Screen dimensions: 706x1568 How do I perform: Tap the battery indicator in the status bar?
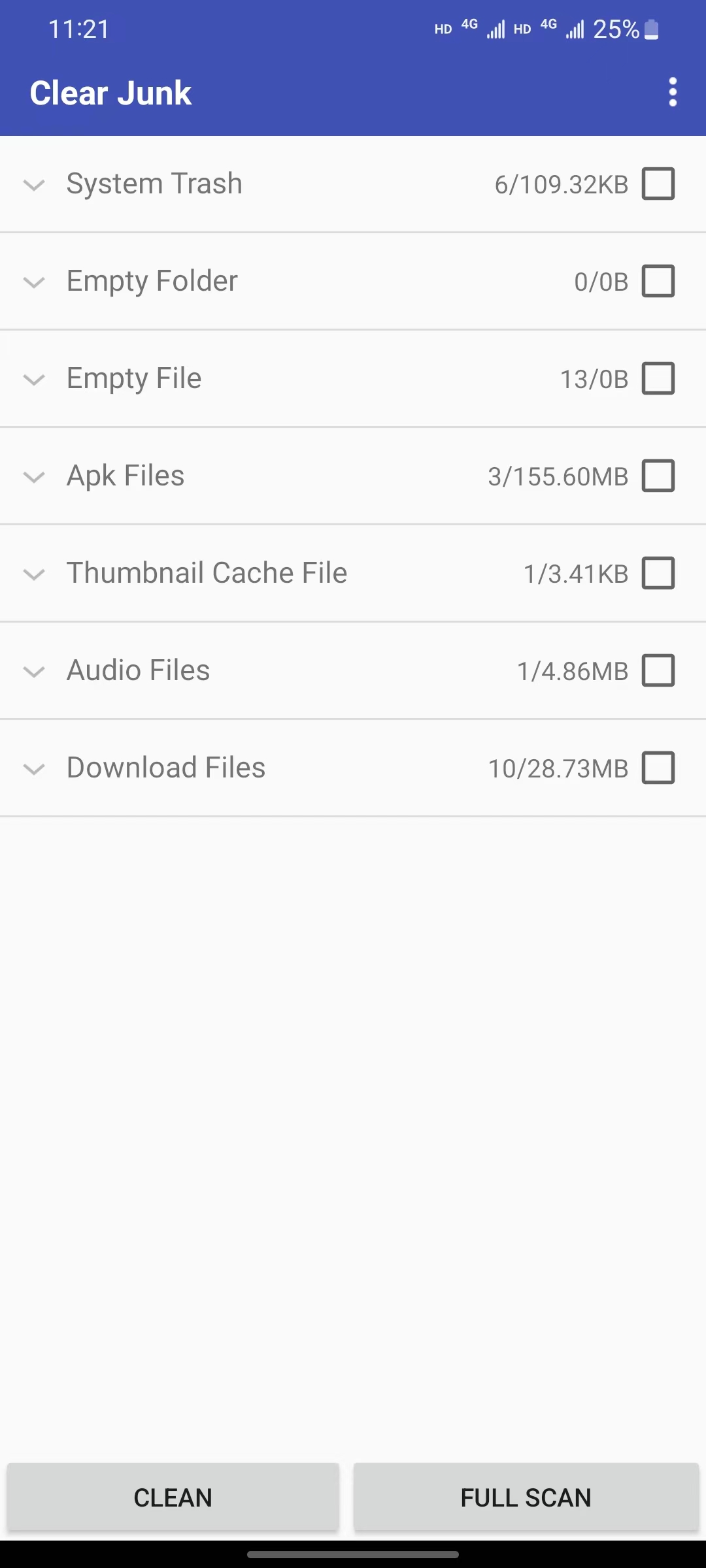tap(652, 29)
